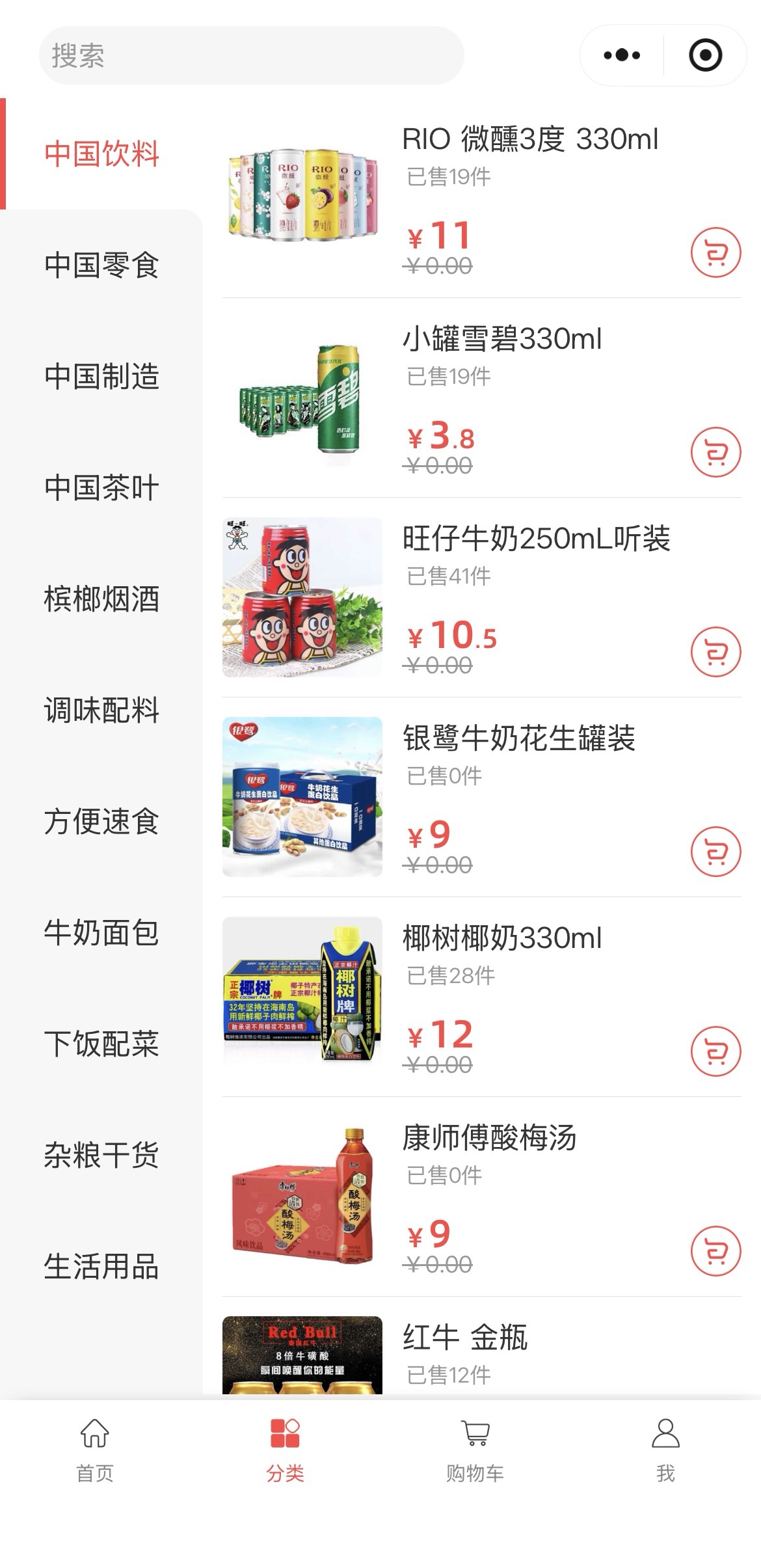The width and height of the screenshot is (761, 1568).
Task: Open the 康师傅酸梅汤 product page
Action: click(x=482, y=1196)
